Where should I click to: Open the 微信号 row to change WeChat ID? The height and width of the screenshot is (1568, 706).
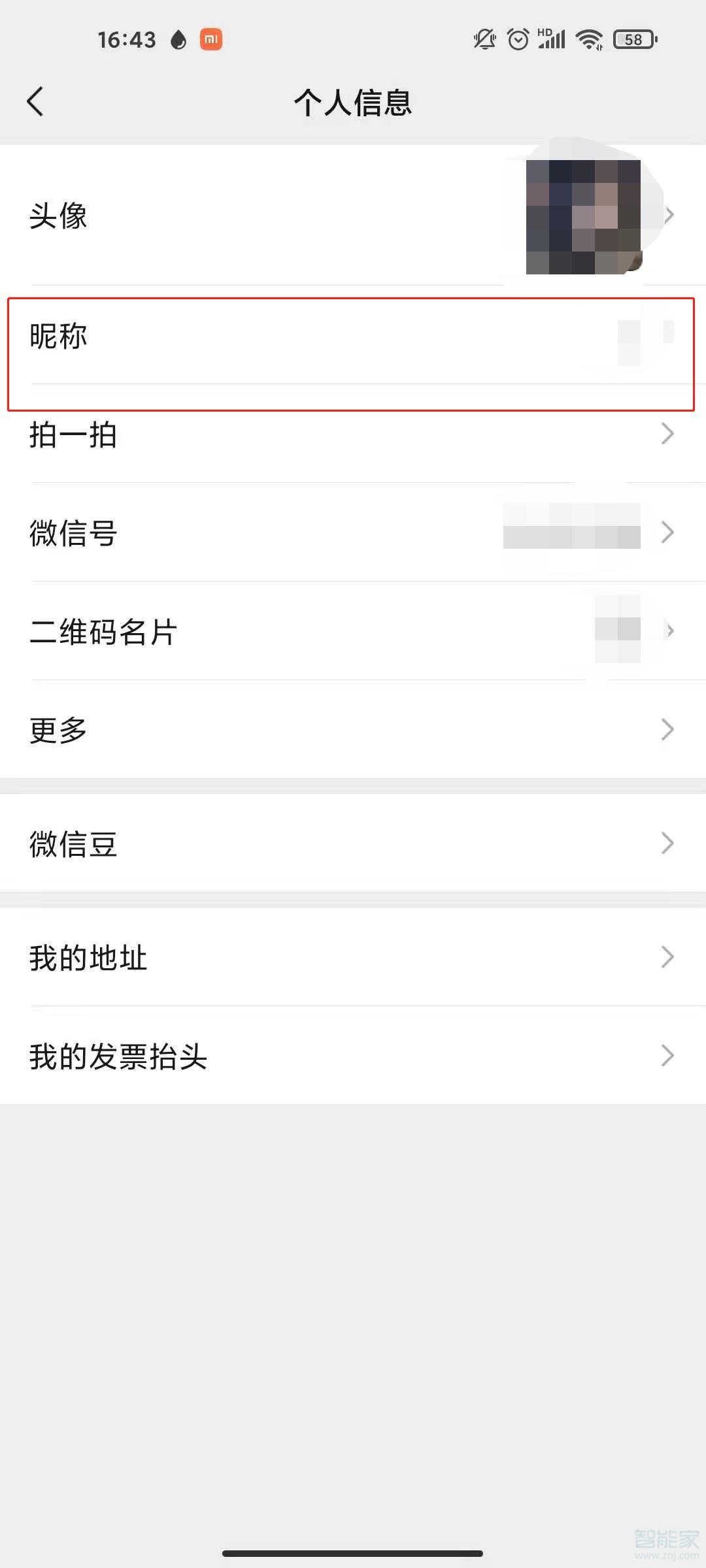[x=353, y=532]
